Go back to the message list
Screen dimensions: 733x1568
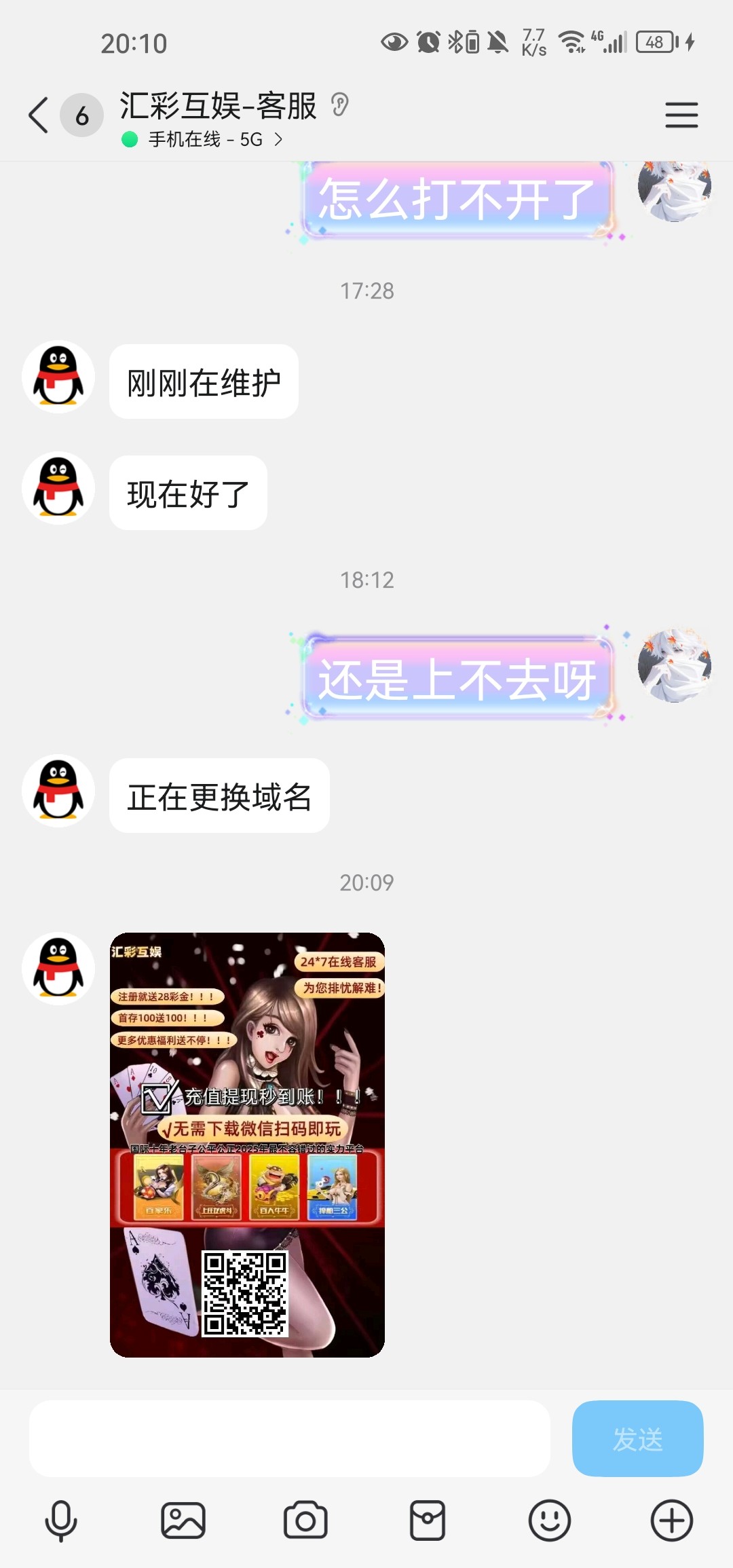tap(39, 115)
